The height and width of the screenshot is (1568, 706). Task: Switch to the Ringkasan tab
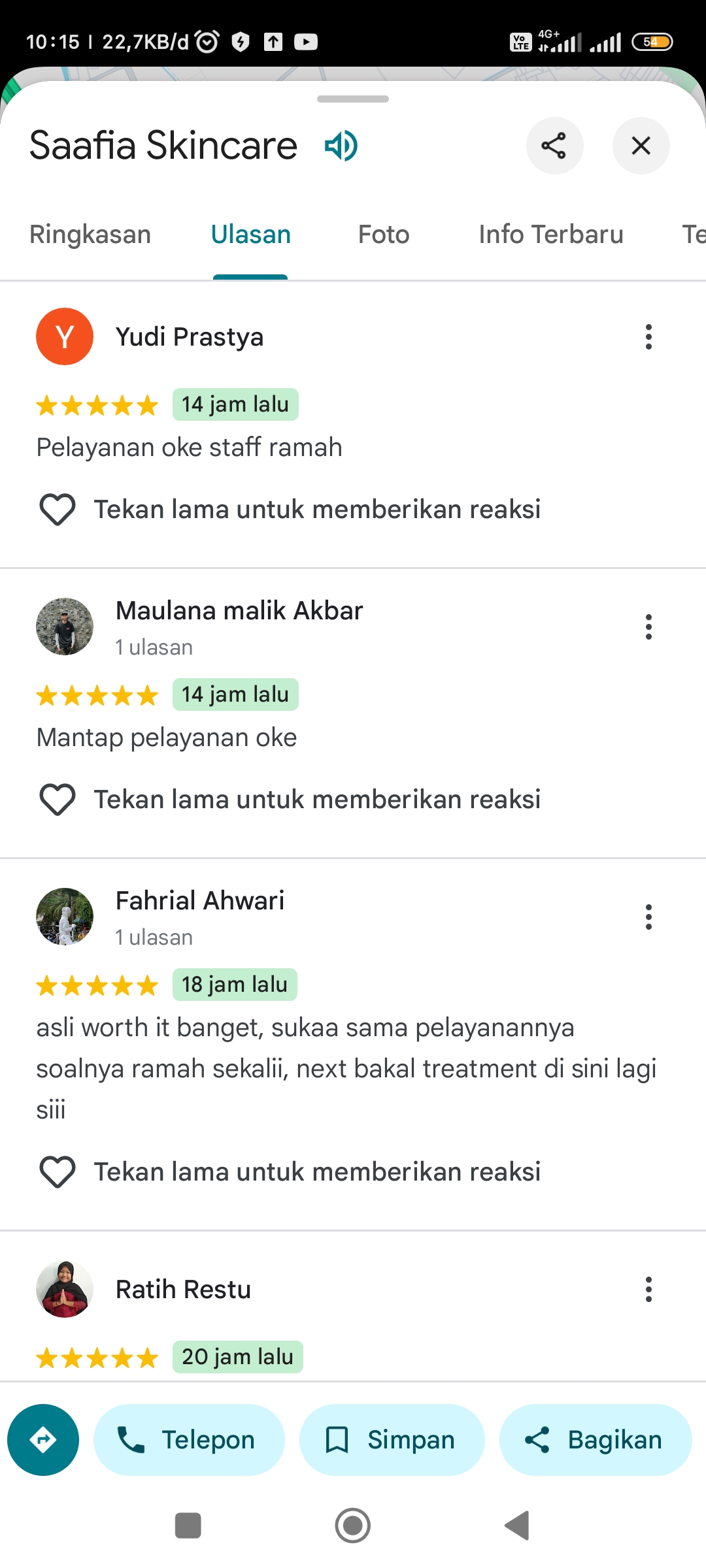90,235
